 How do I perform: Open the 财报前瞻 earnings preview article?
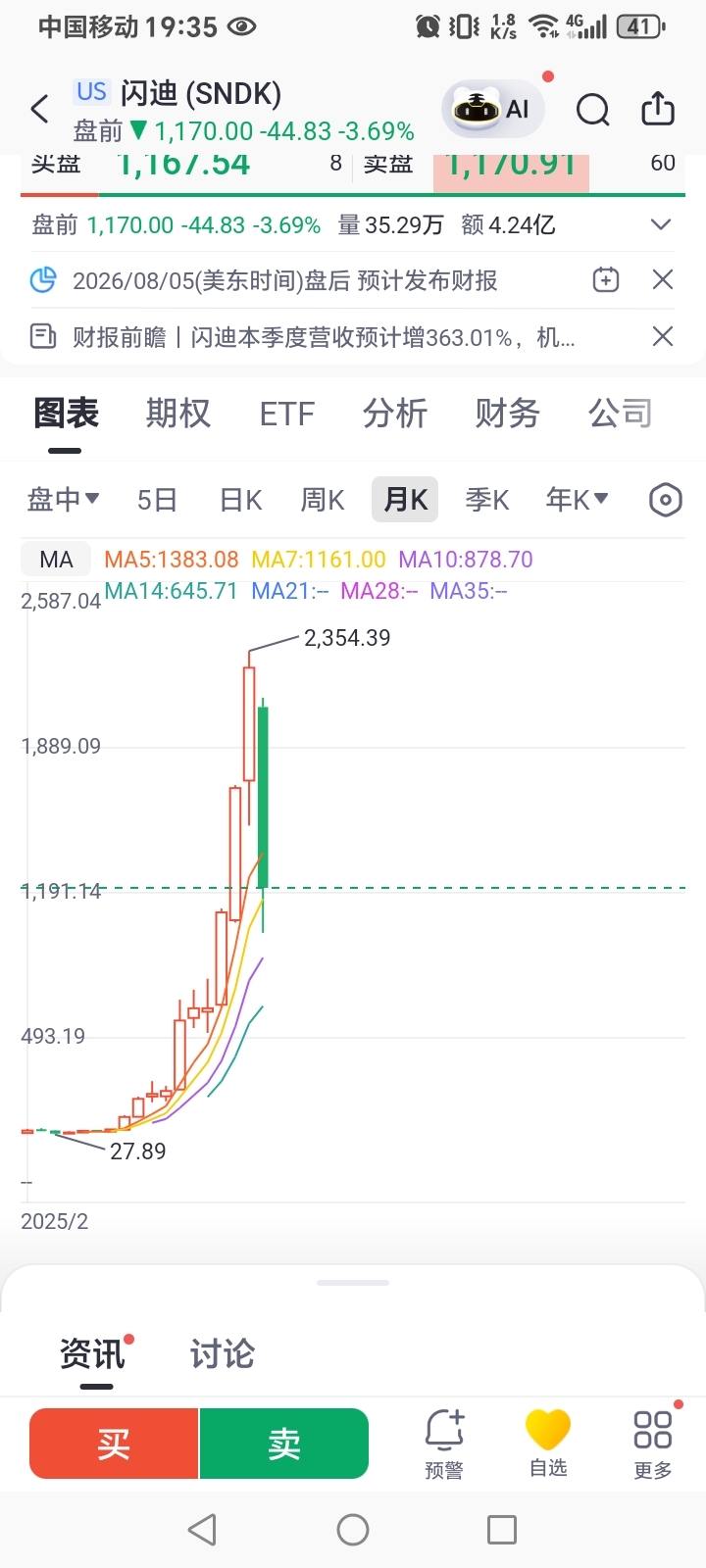click(324, 338)
